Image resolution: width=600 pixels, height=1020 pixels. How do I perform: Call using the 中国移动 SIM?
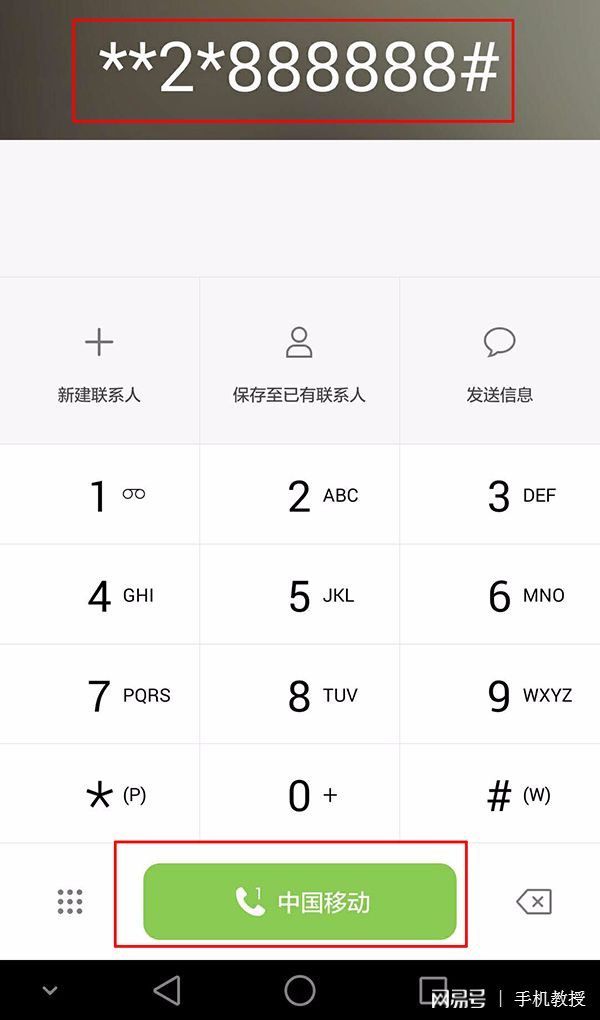(x=300, y=902)
